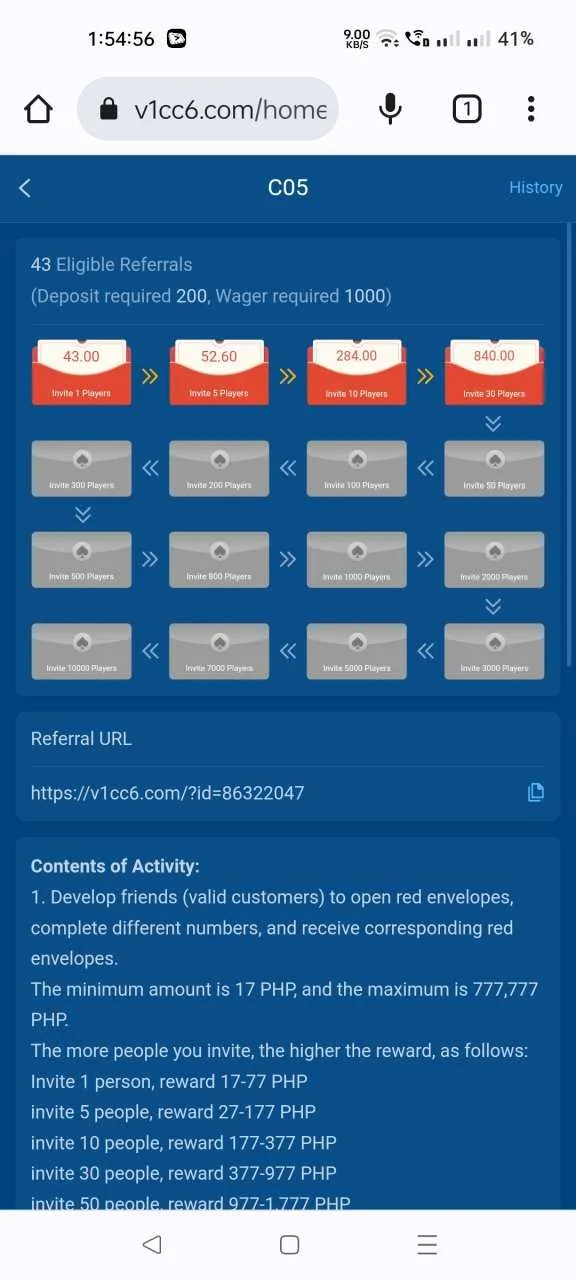Open the browser home page
576x1280 pixels.
[38, 109]
